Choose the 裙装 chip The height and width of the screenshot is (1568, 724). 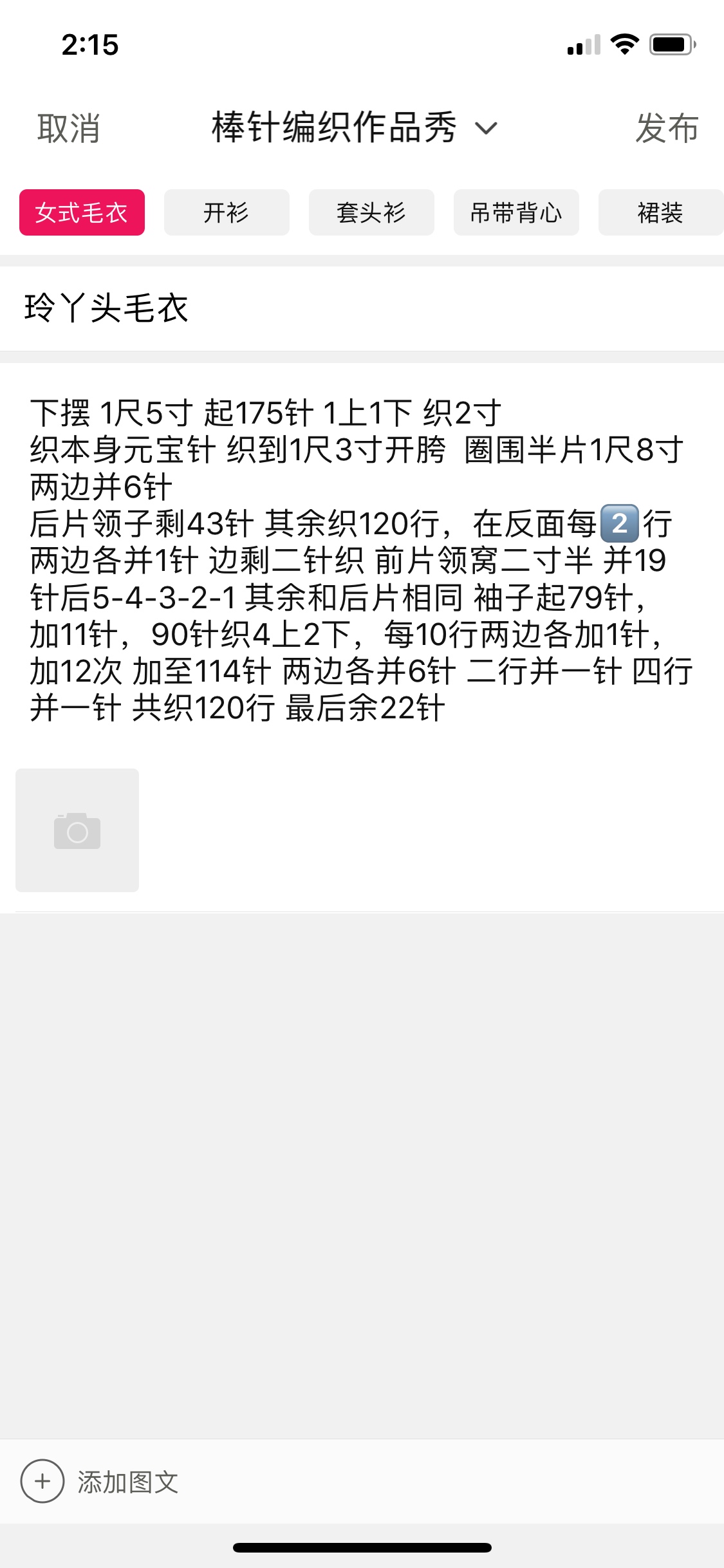(660, 212)
